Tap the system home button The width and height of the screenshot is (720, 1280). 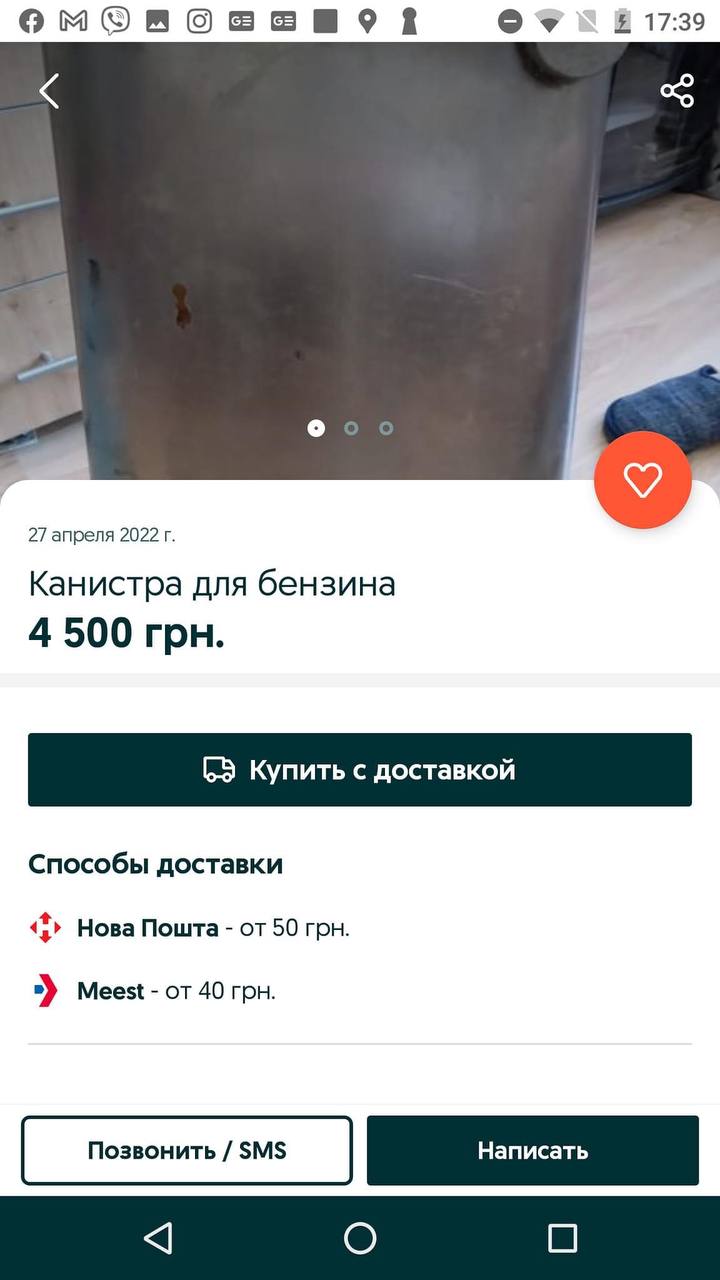click(x=360, y=1238)
